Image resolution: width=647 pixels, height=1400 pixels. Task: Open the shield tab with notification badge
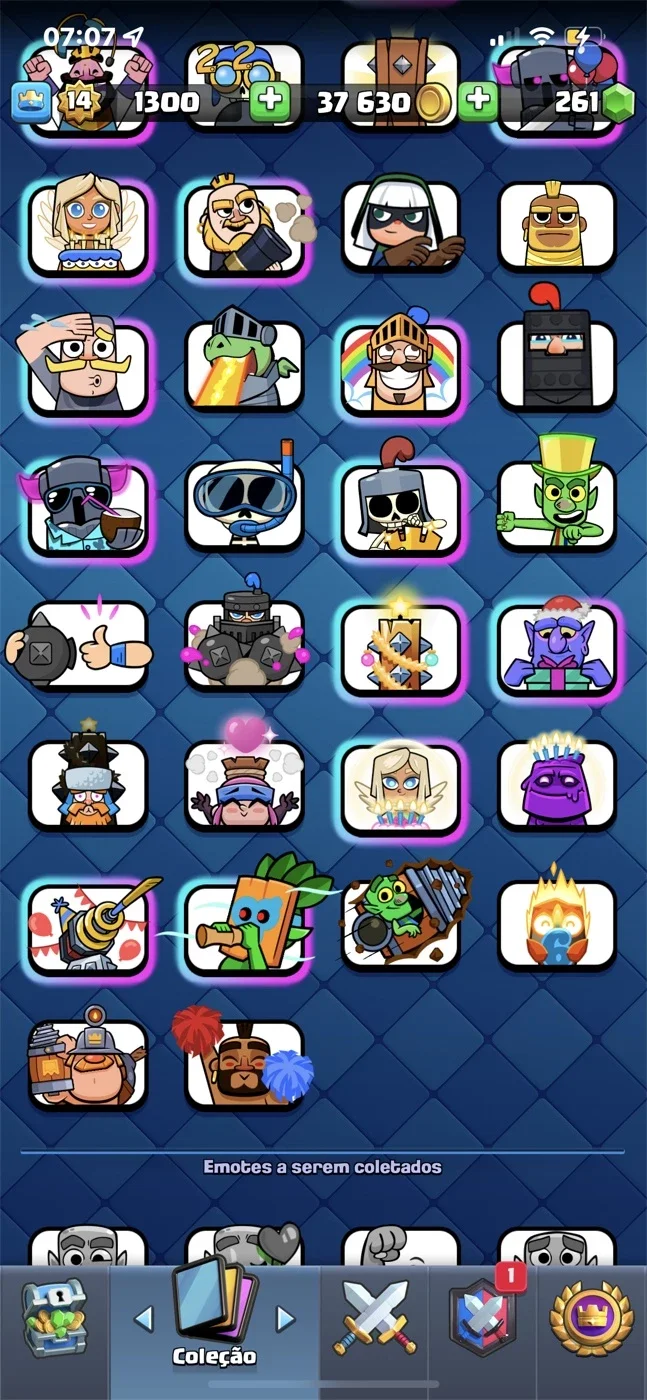pyautogui.click(x=485, y=1316)
